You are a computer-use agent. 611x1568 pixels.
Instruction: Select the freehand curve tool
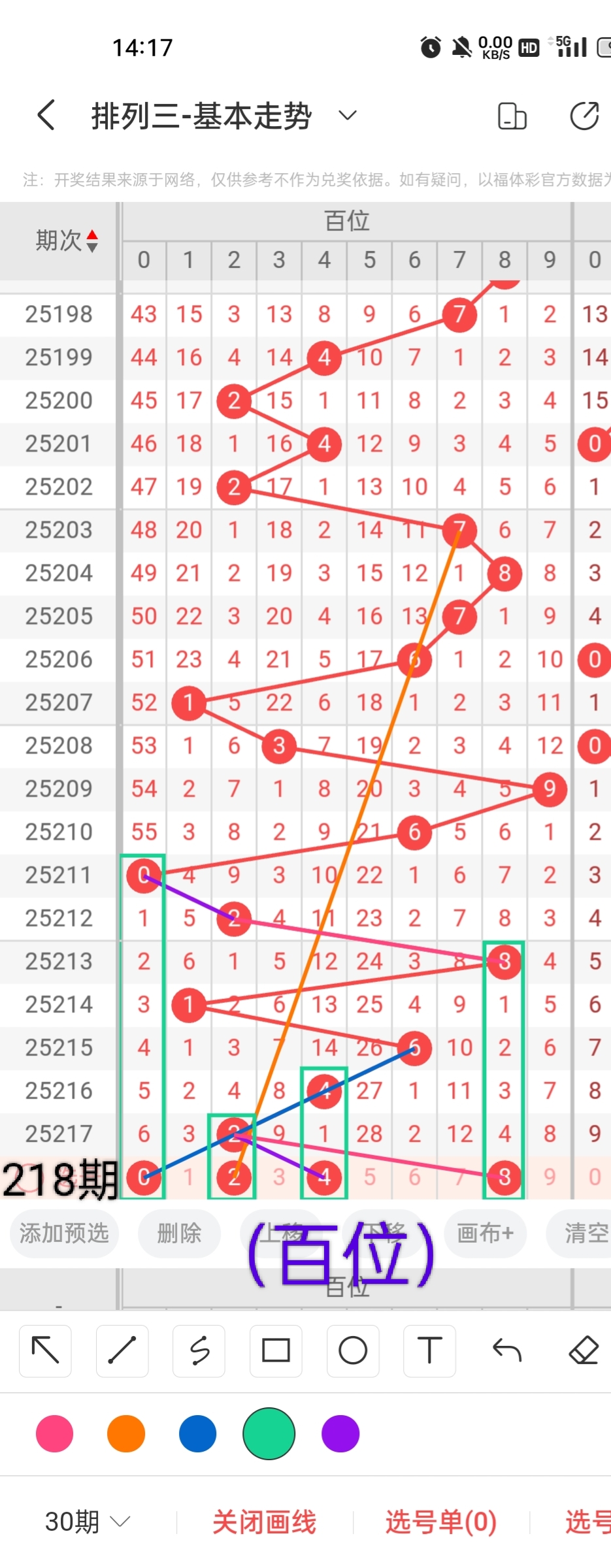pos(199,1350)
